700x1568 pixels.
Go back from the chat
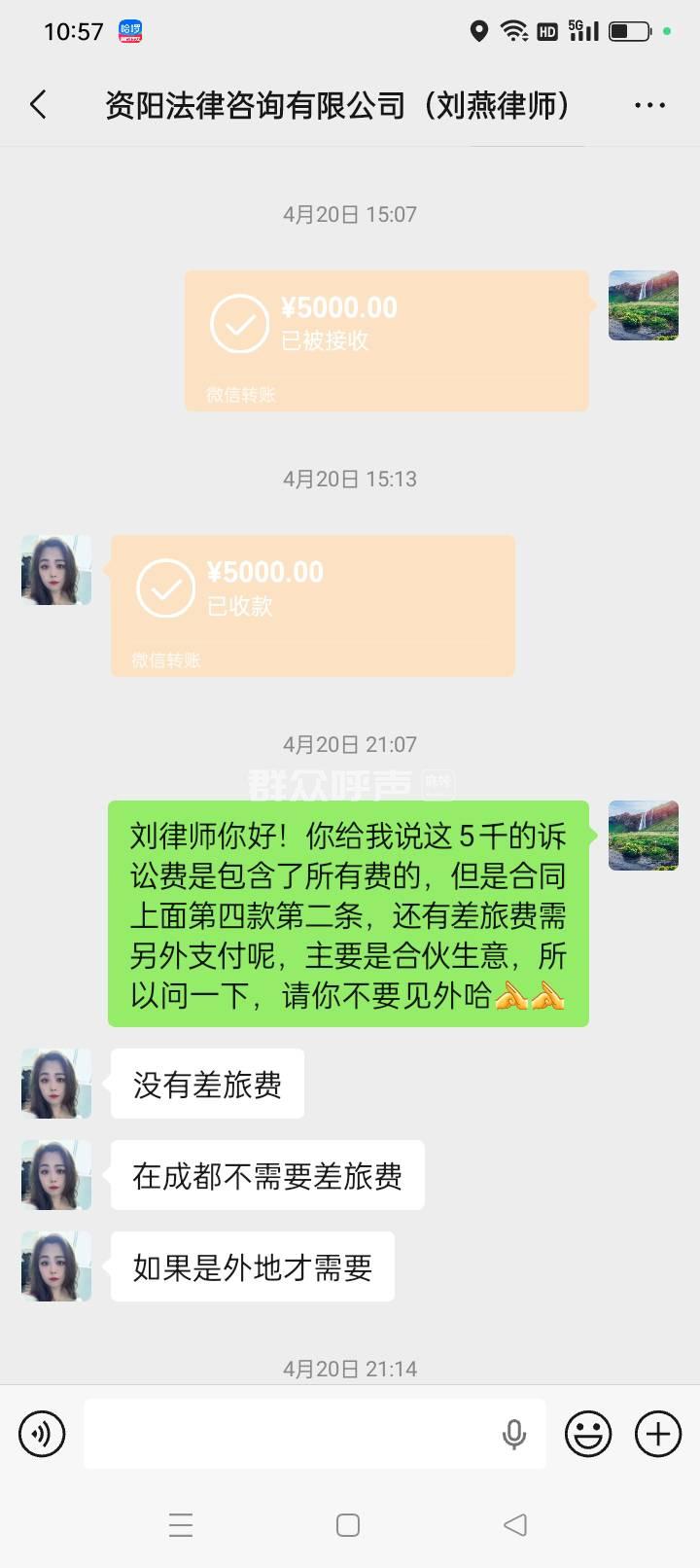pos(39,105)
